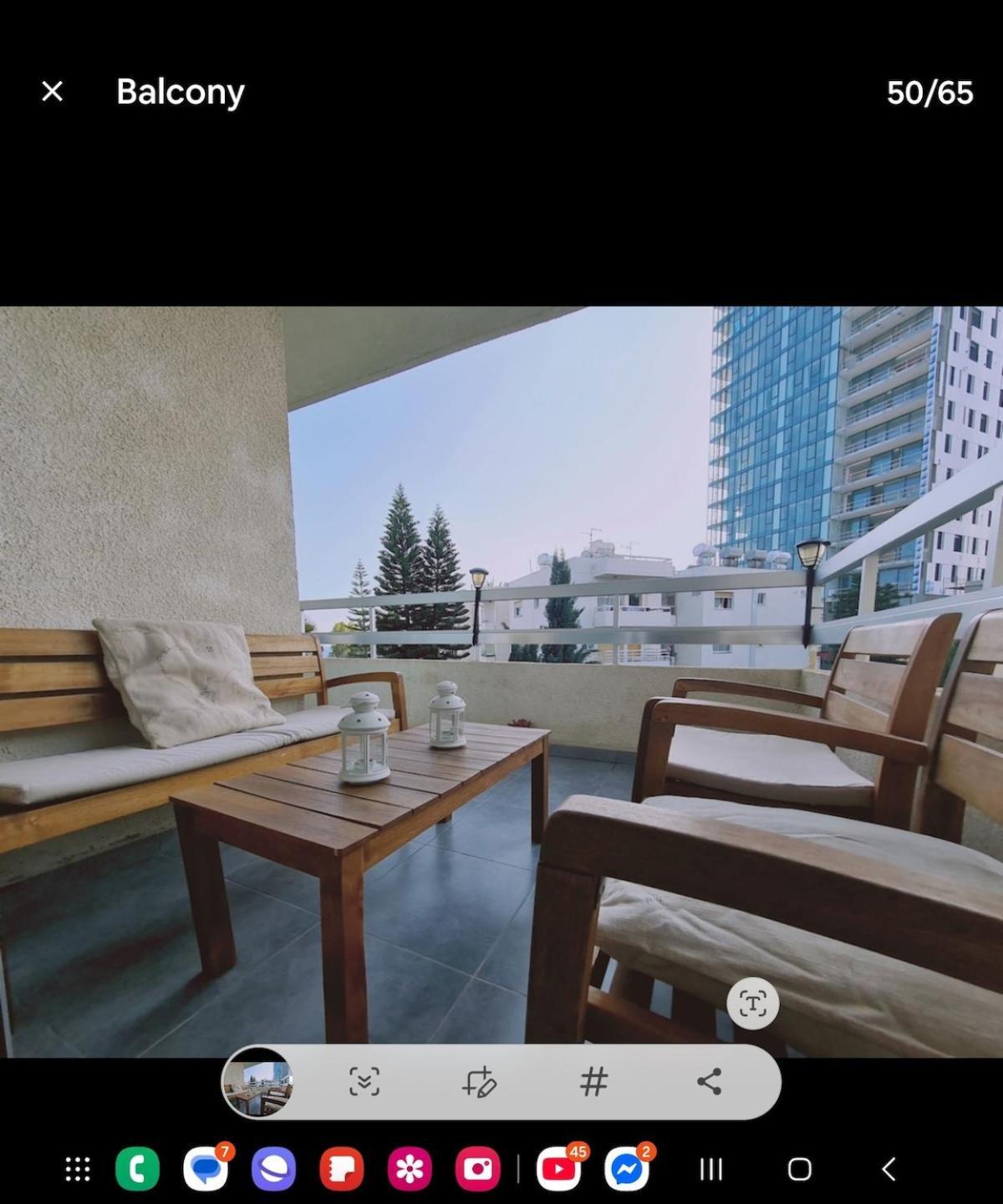Screen dimensions: 1003x1204
Task: Show recent apps
Action: [x=711, y=1169]
